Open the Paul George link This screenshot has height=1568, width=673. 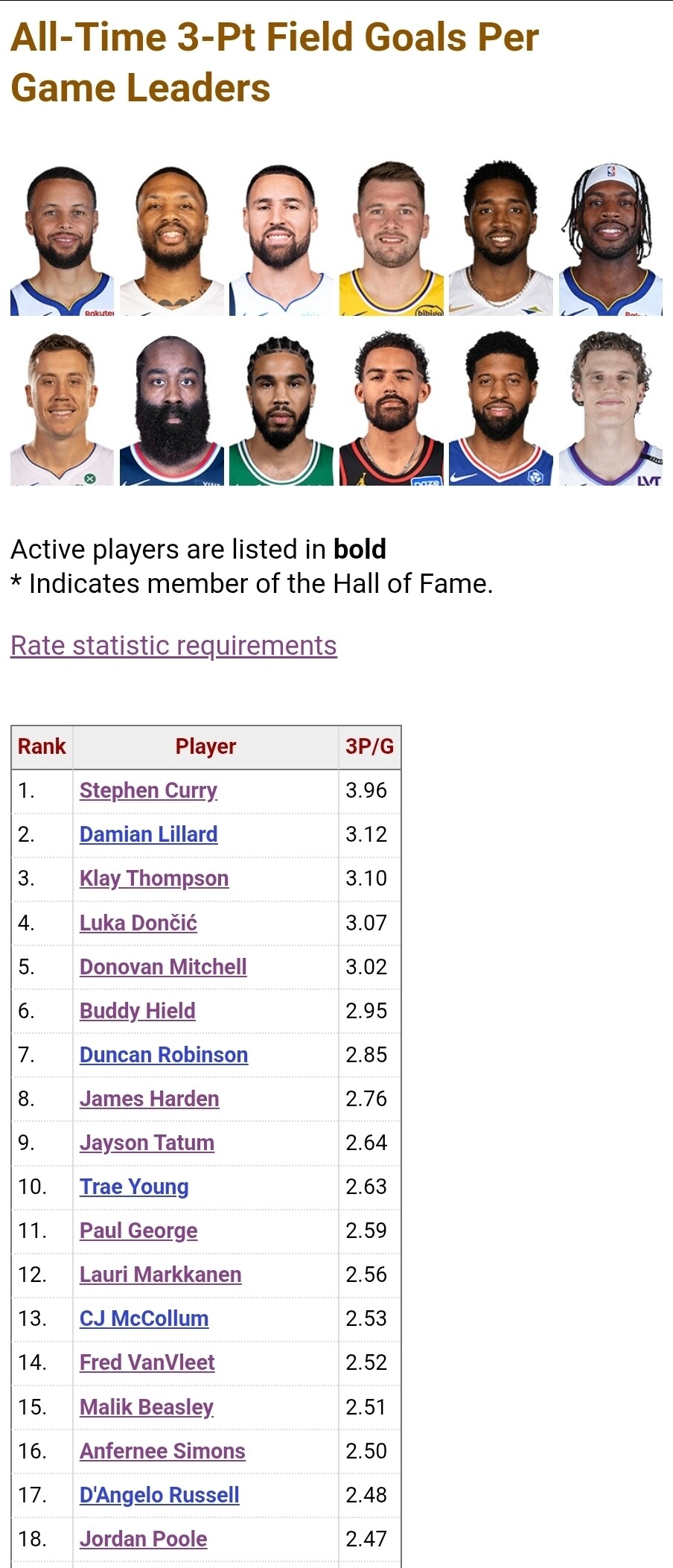(138, 1231)
